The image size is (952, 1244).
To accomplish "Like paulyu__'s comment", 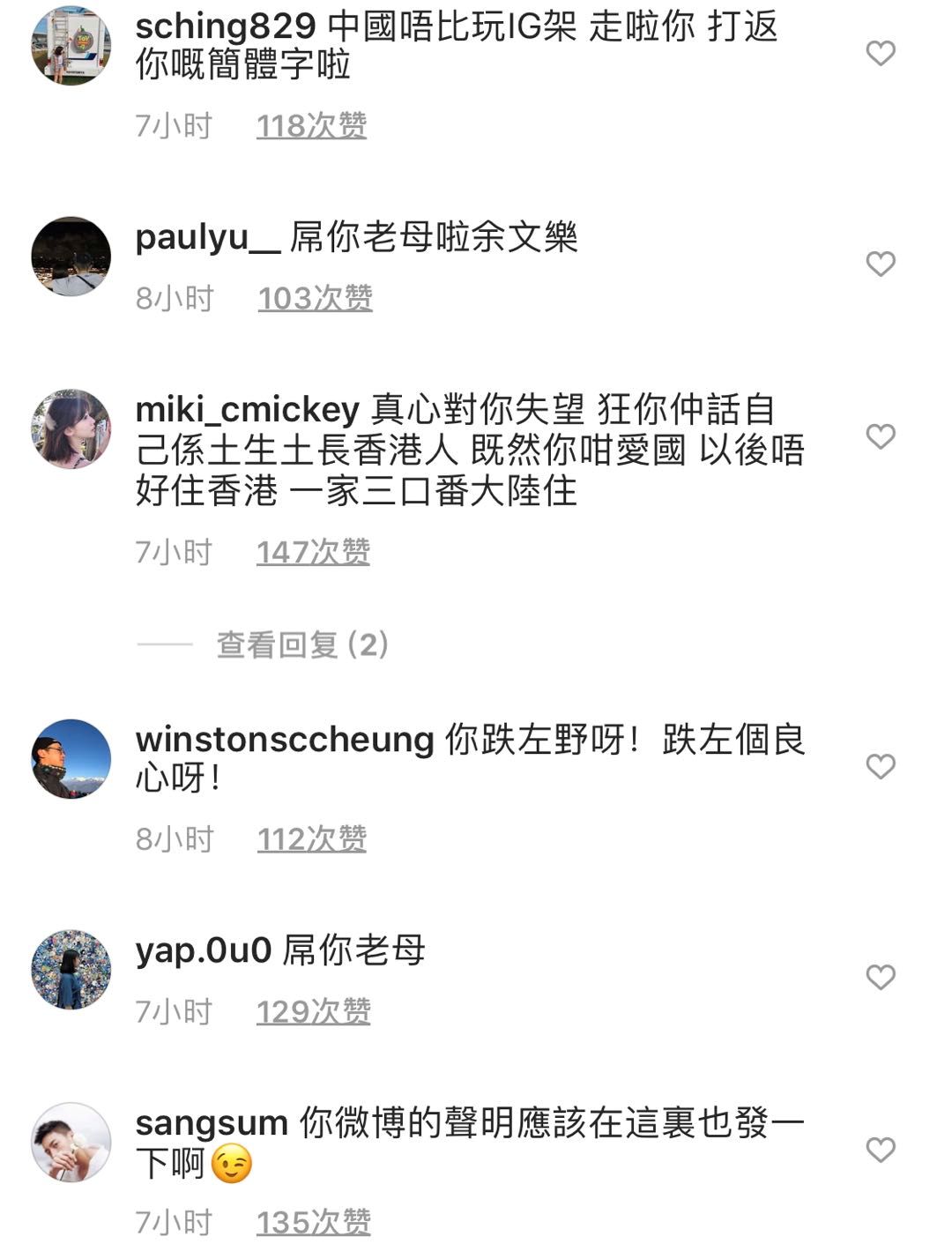I will pos(880,264).
